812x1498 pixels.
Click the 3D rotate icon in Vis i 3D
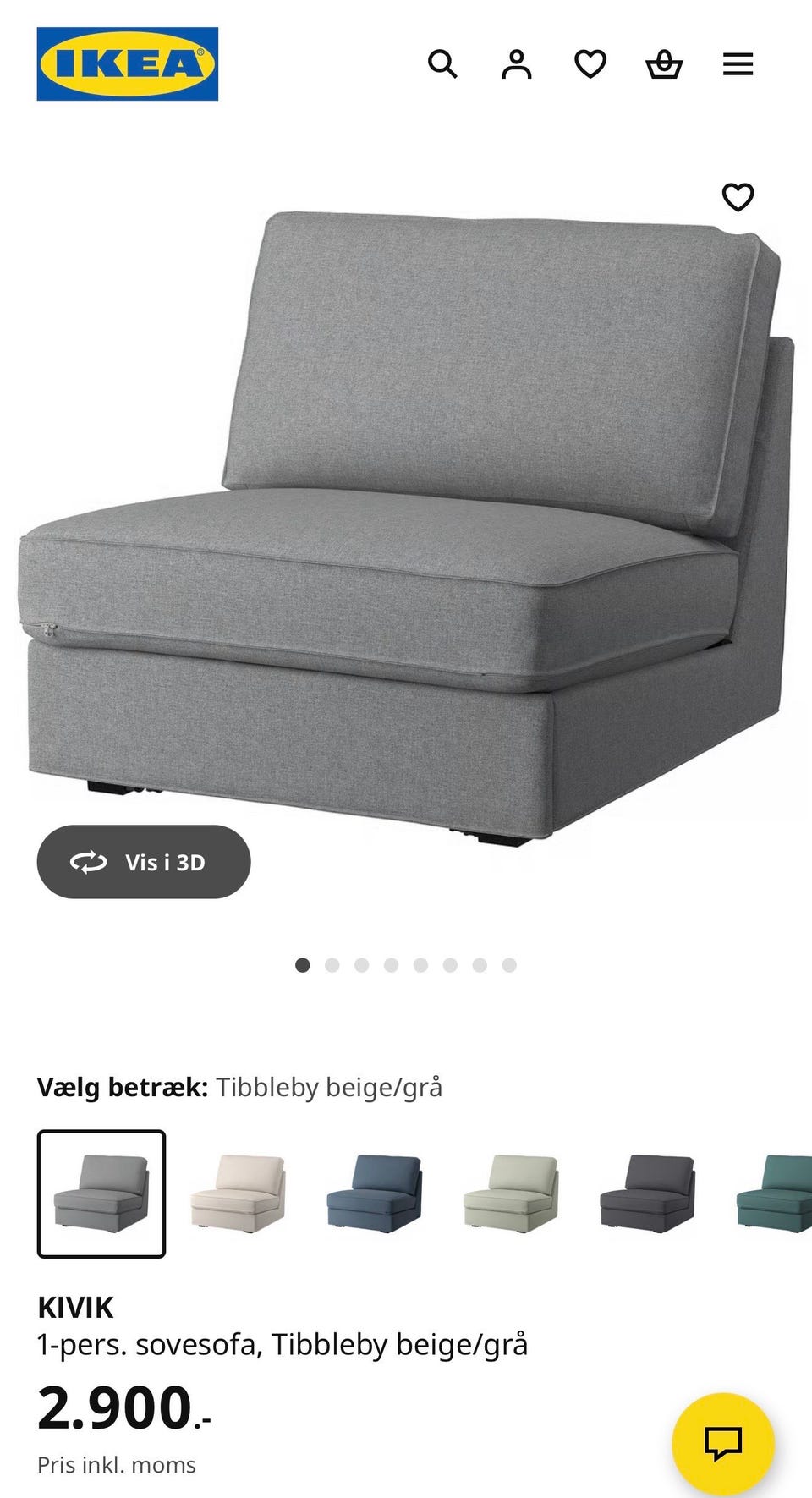(90, 862)
